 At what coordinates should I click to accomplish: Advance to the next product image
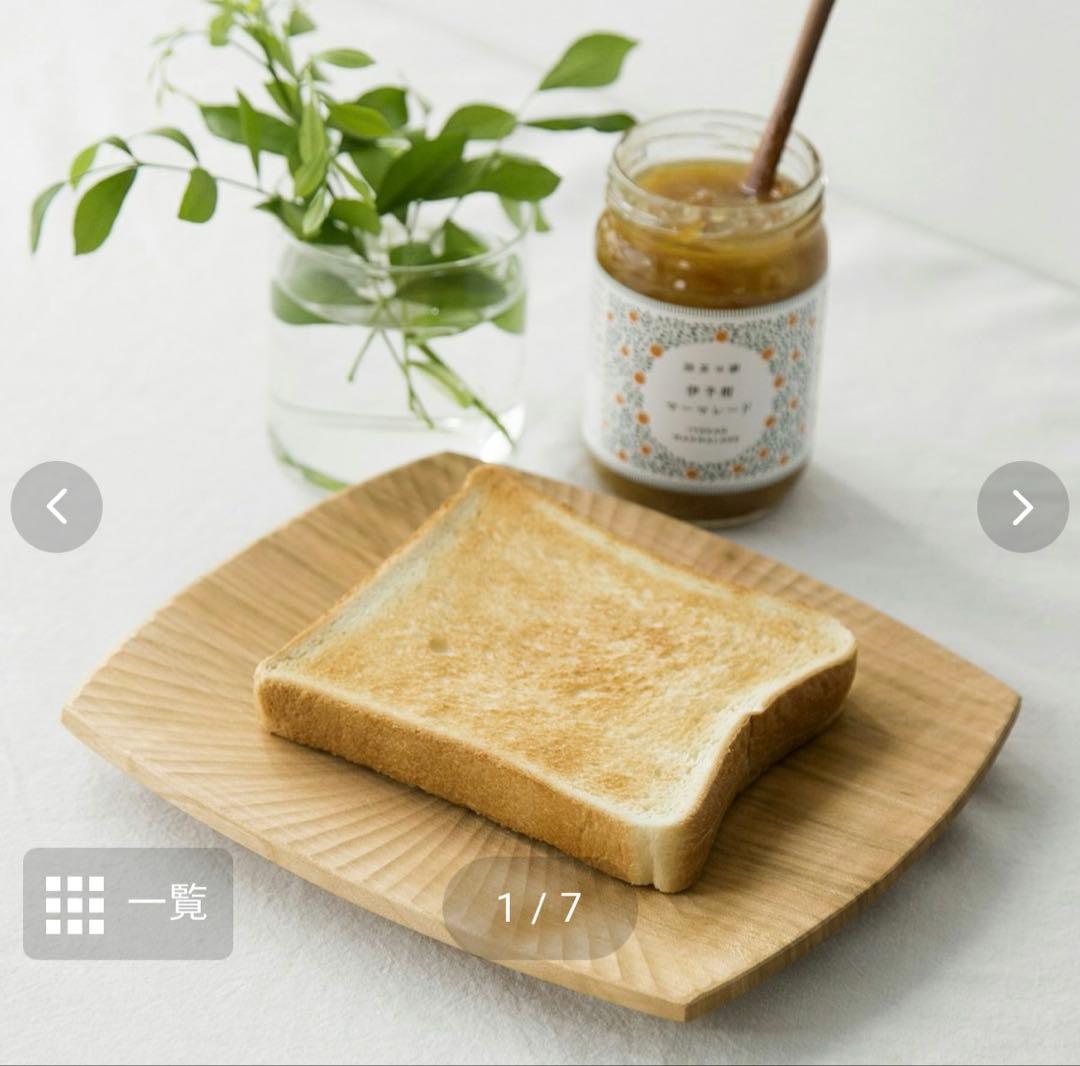pyautogui.click(x=1022, y=507)
